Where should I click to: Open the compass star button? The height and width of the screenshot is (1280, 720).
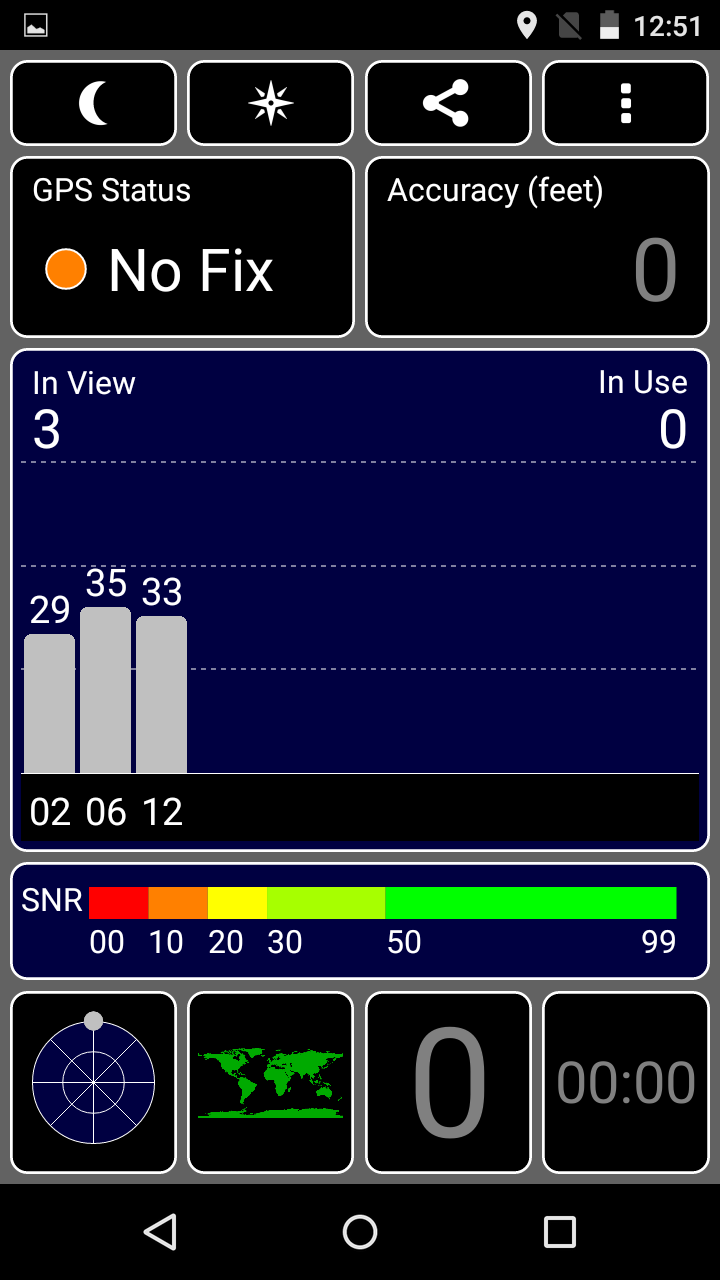point(271,103)
